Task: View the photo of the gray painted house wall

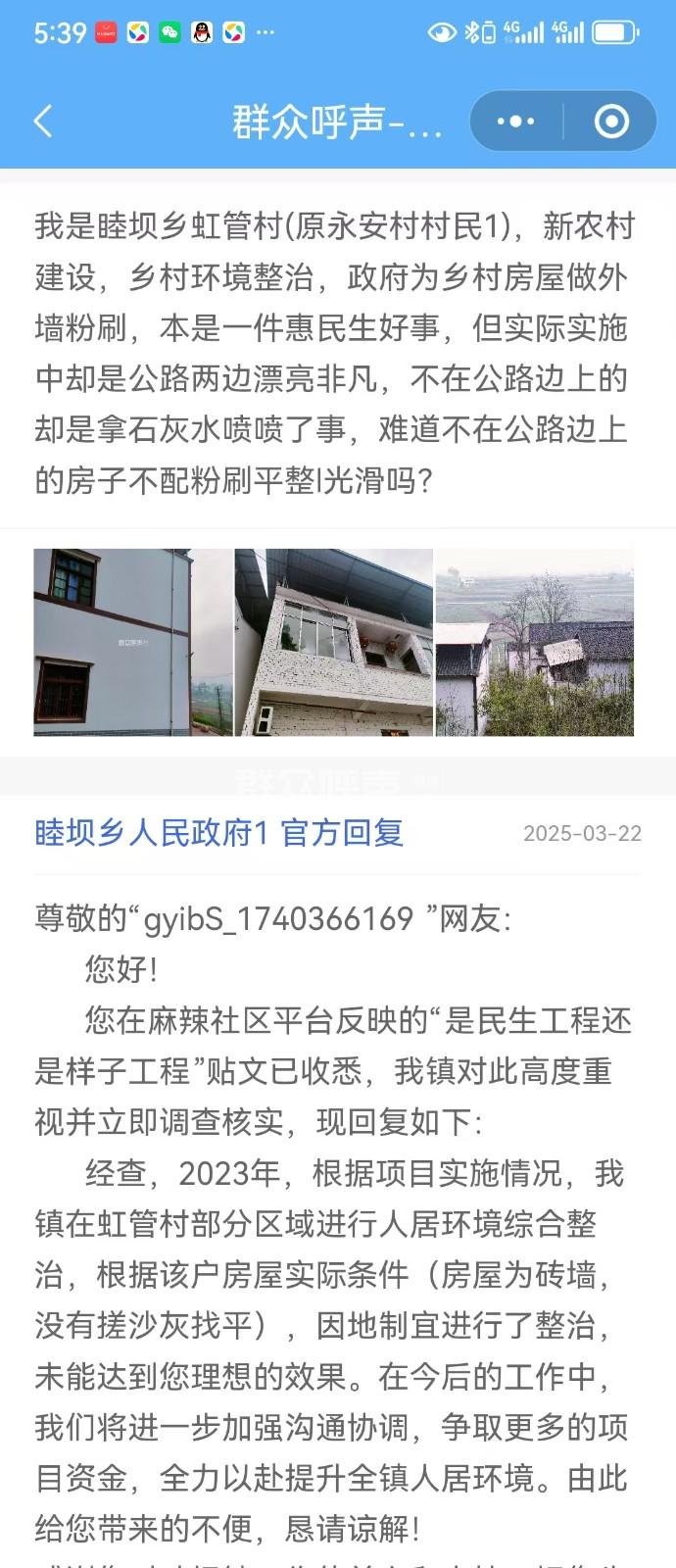Action: click(132, 642)
